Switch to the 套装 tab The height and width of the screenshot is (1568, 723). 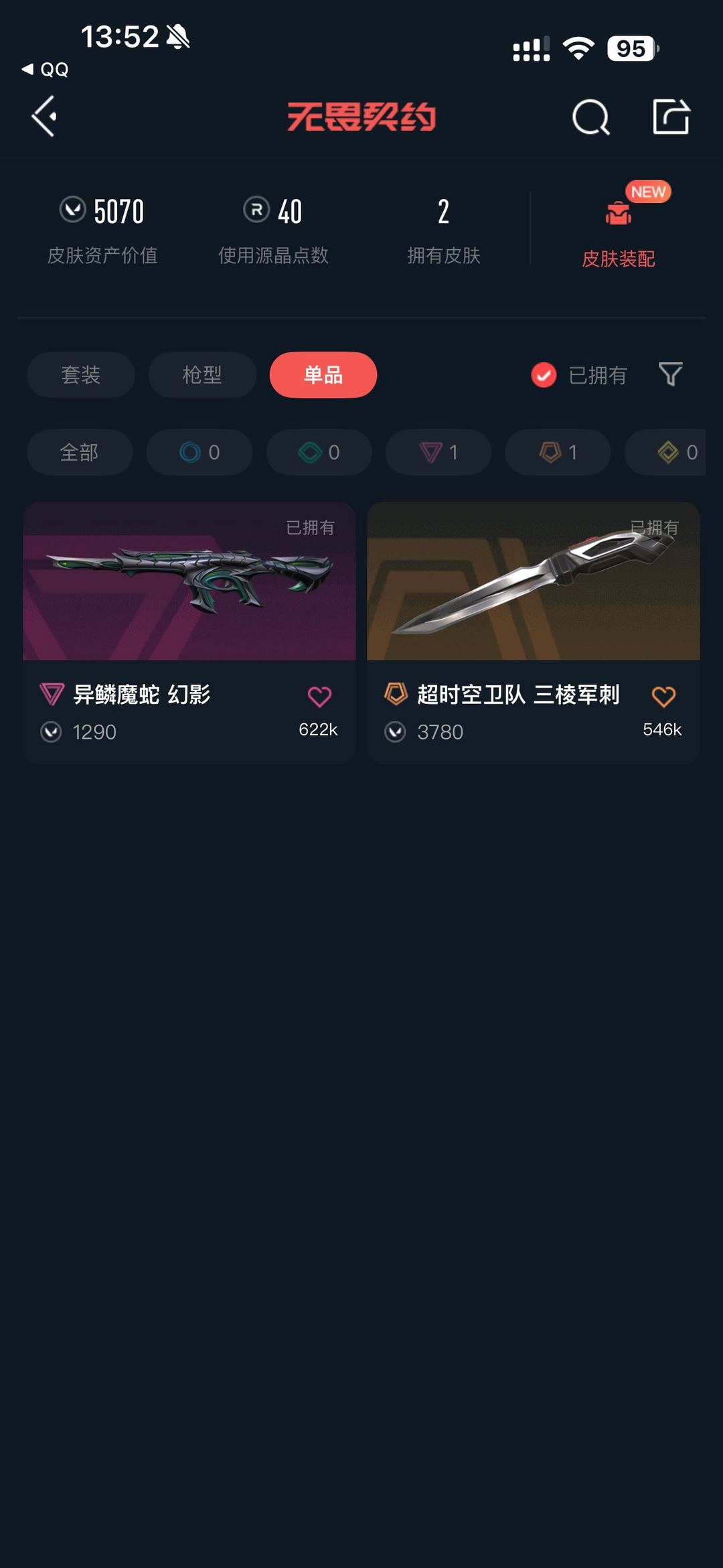pyautogui.click(x=81, y=374)
